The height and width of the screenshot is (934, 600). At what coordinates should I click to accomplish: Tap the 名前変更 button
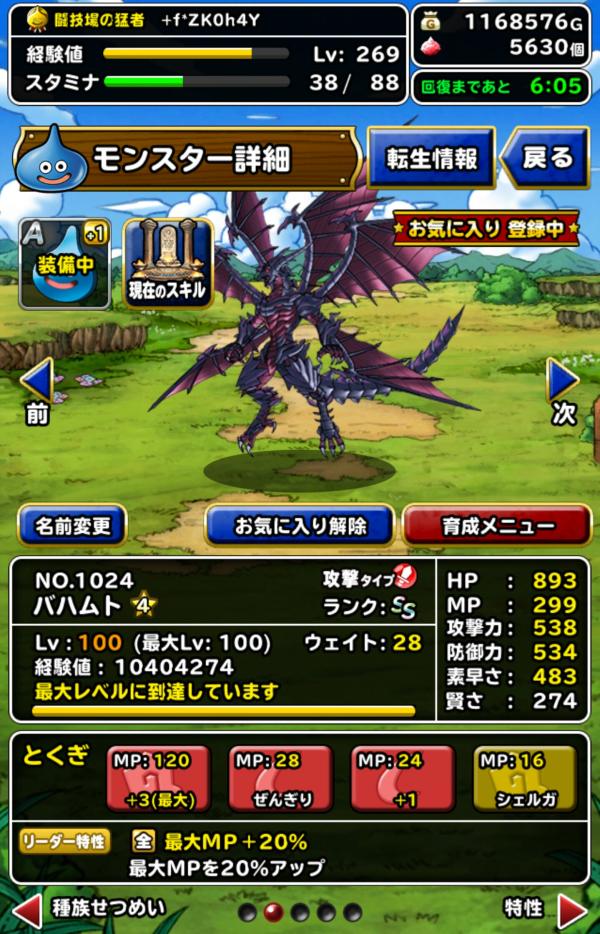[x=72, y=525]
